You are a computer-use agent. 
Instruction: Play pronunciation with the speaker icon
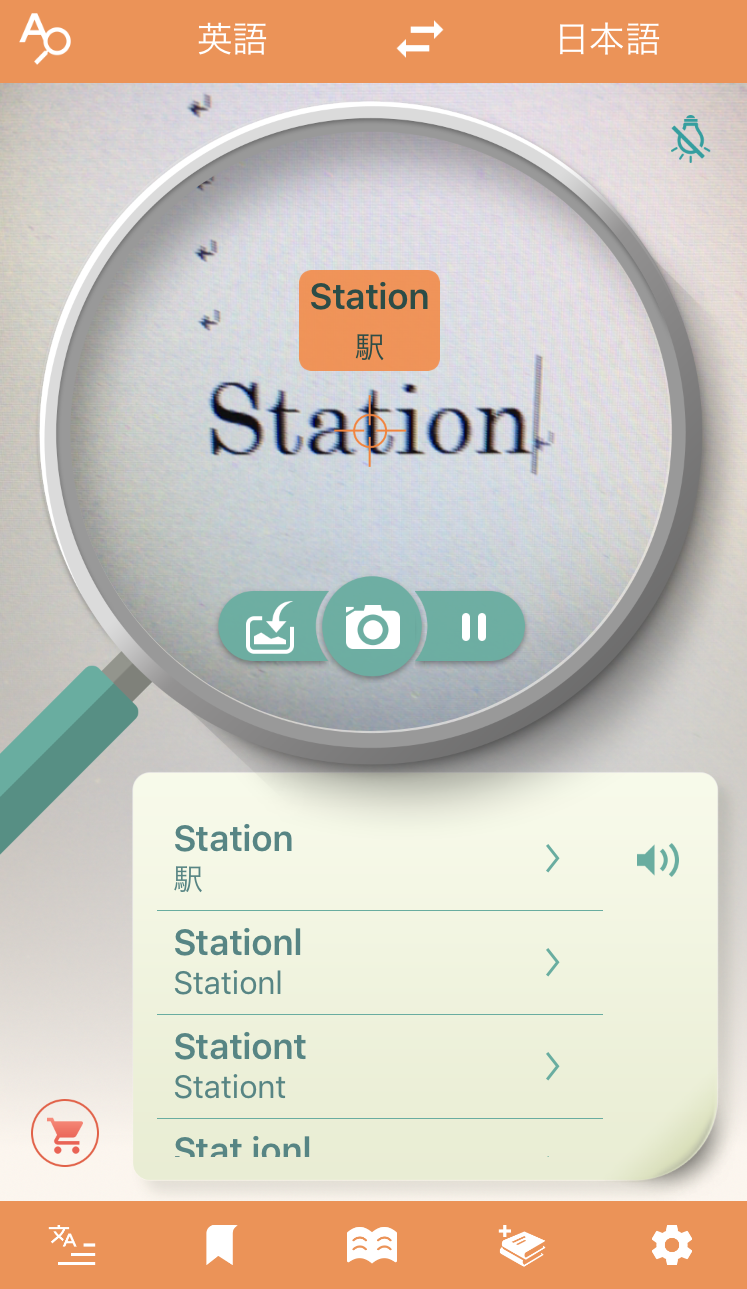pos(658,860)
